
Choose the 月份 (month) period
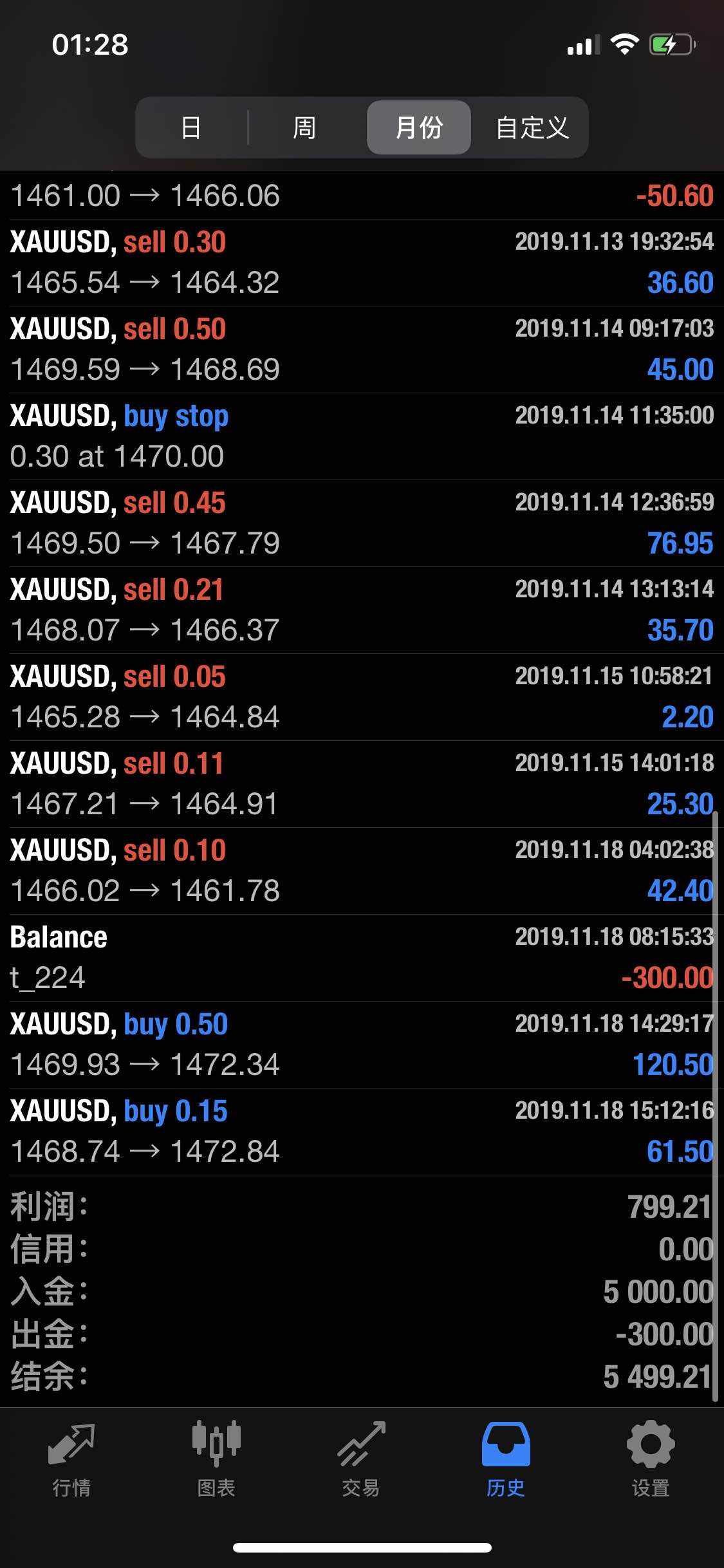[418, 127]
